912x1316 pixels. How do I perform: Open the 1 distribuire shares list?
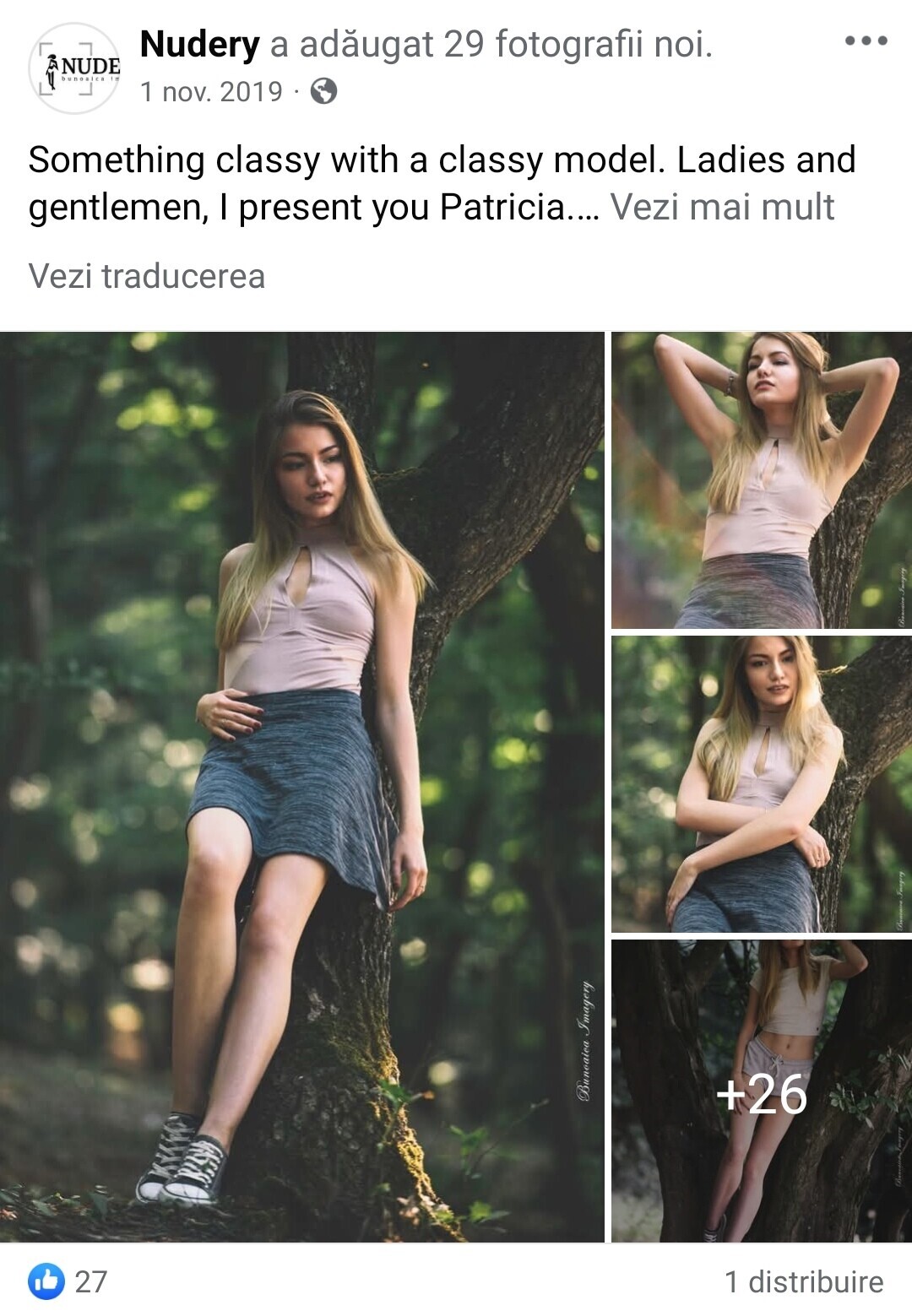(803, 1281)
